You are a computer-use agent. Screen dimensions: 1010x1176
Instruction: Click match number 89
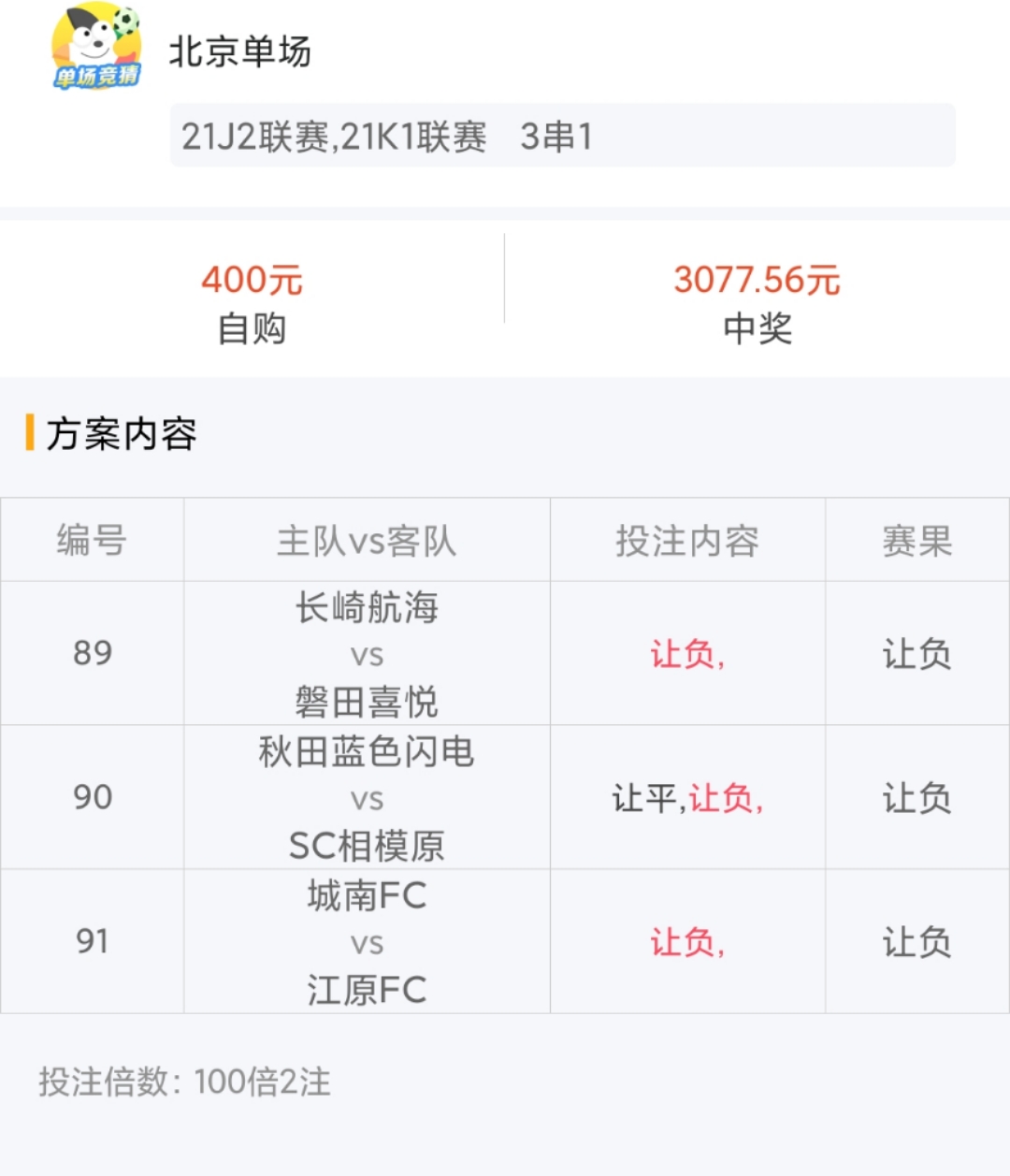point(91,654)
